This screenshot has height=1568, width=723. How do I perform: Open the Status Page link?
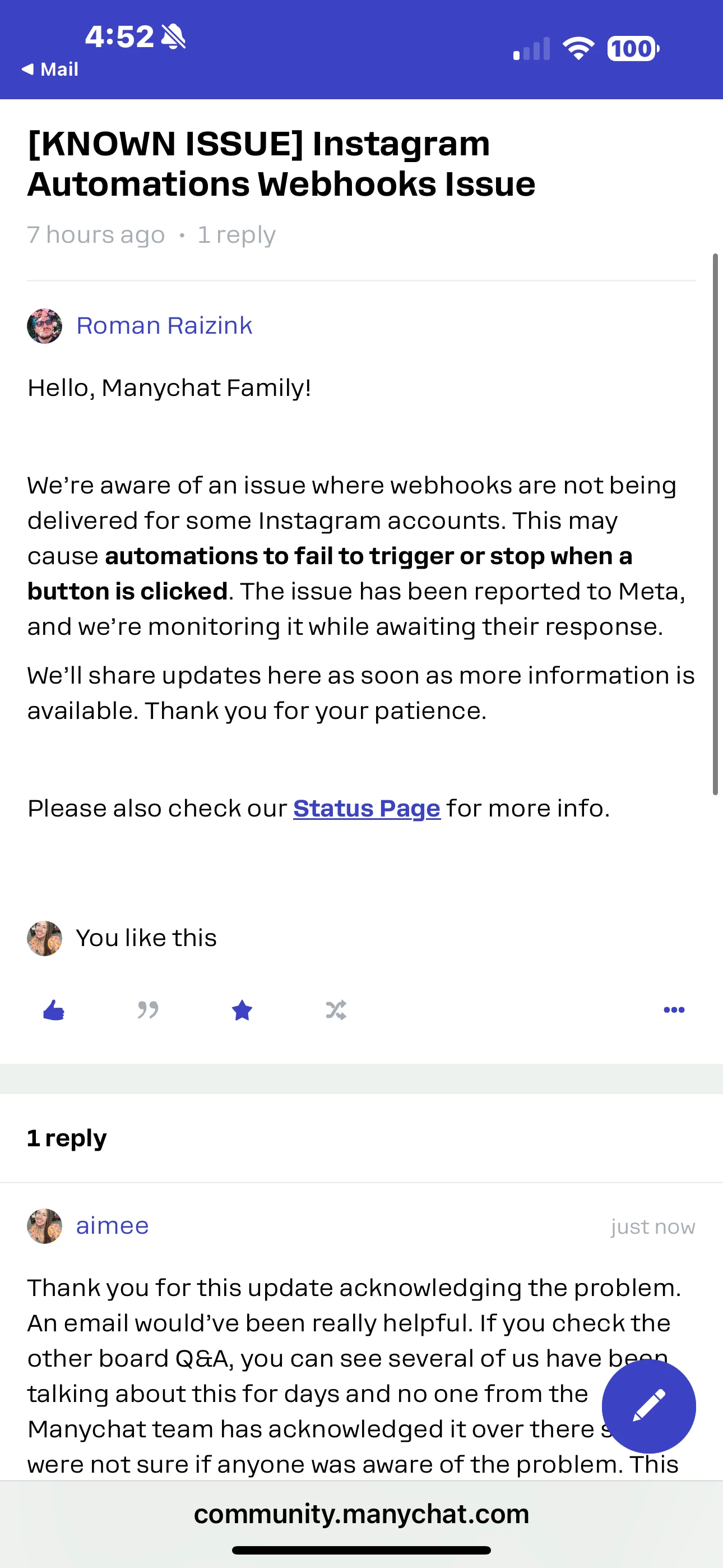[367, 808]
